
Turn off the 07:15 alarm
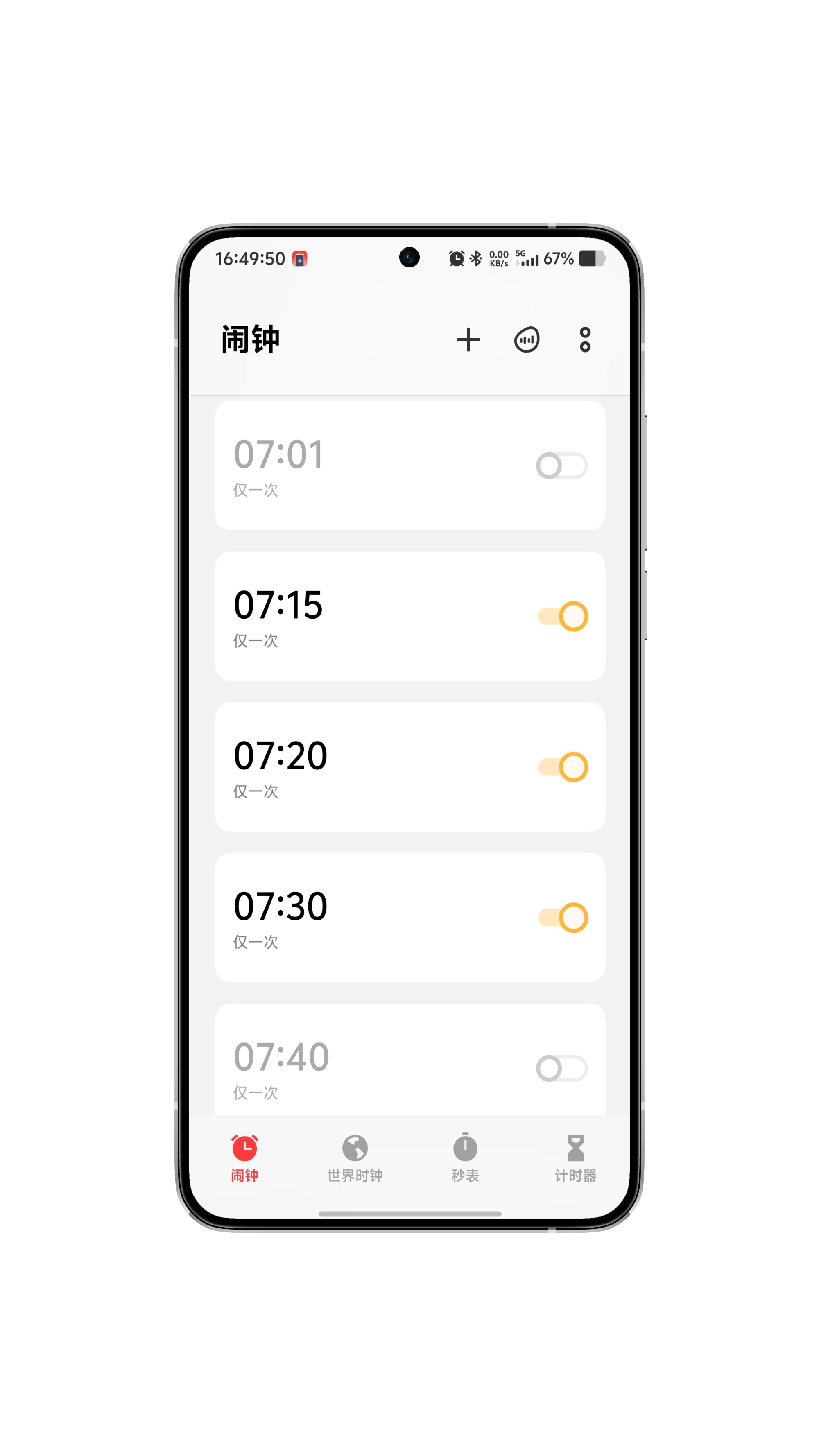coord(563,616)
